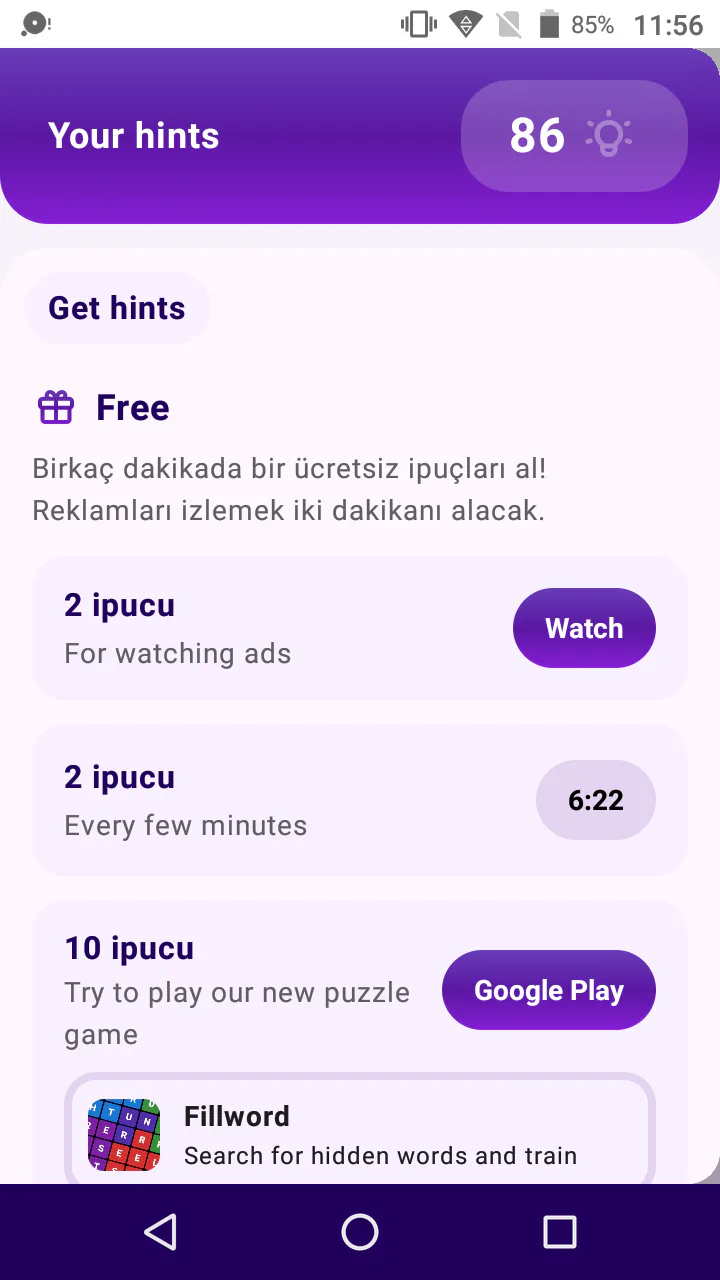Tap Watch to earn 2 hints
Image resolution: width=720 pixels, height=1280 pixels.
tap(584, 628)
